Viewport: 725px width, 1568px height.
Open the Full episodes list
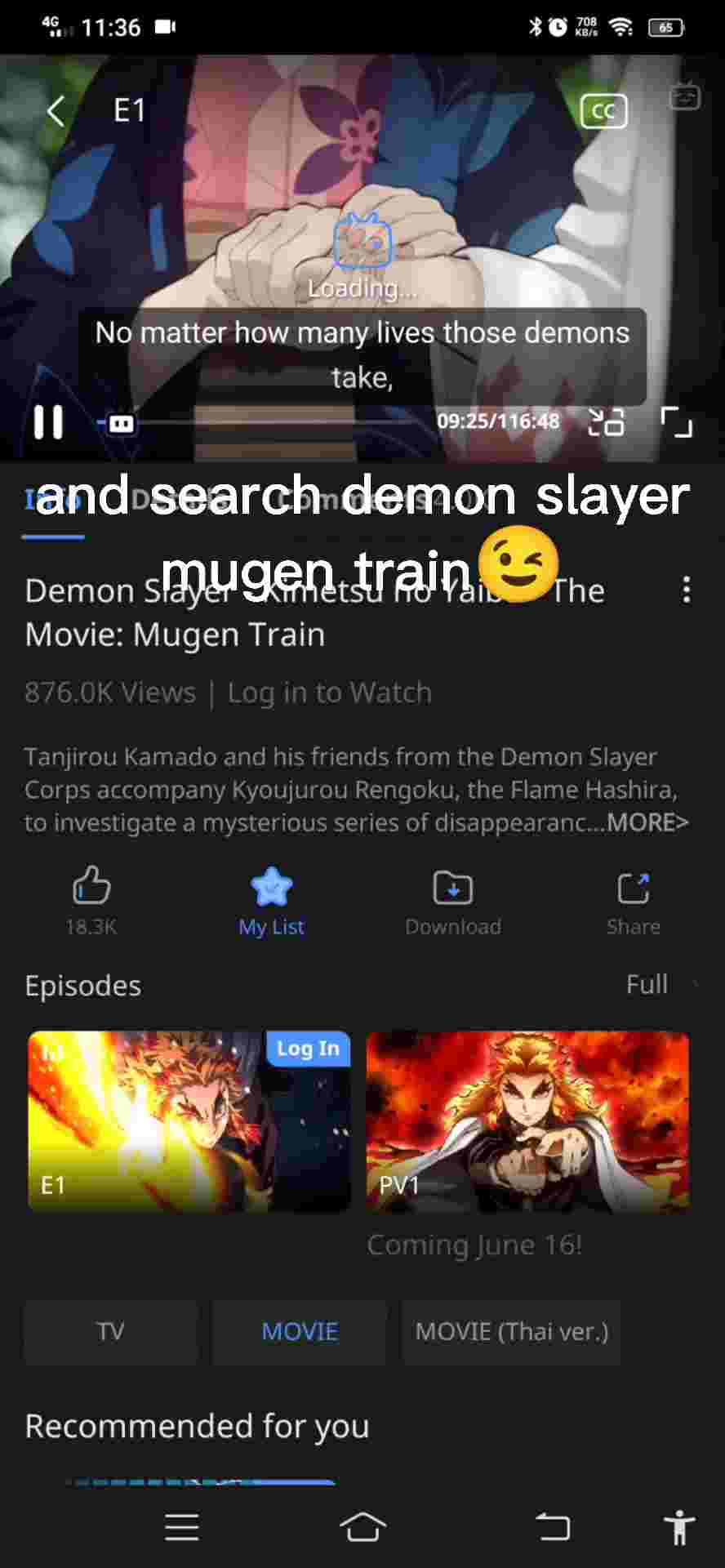coord(653,985)
